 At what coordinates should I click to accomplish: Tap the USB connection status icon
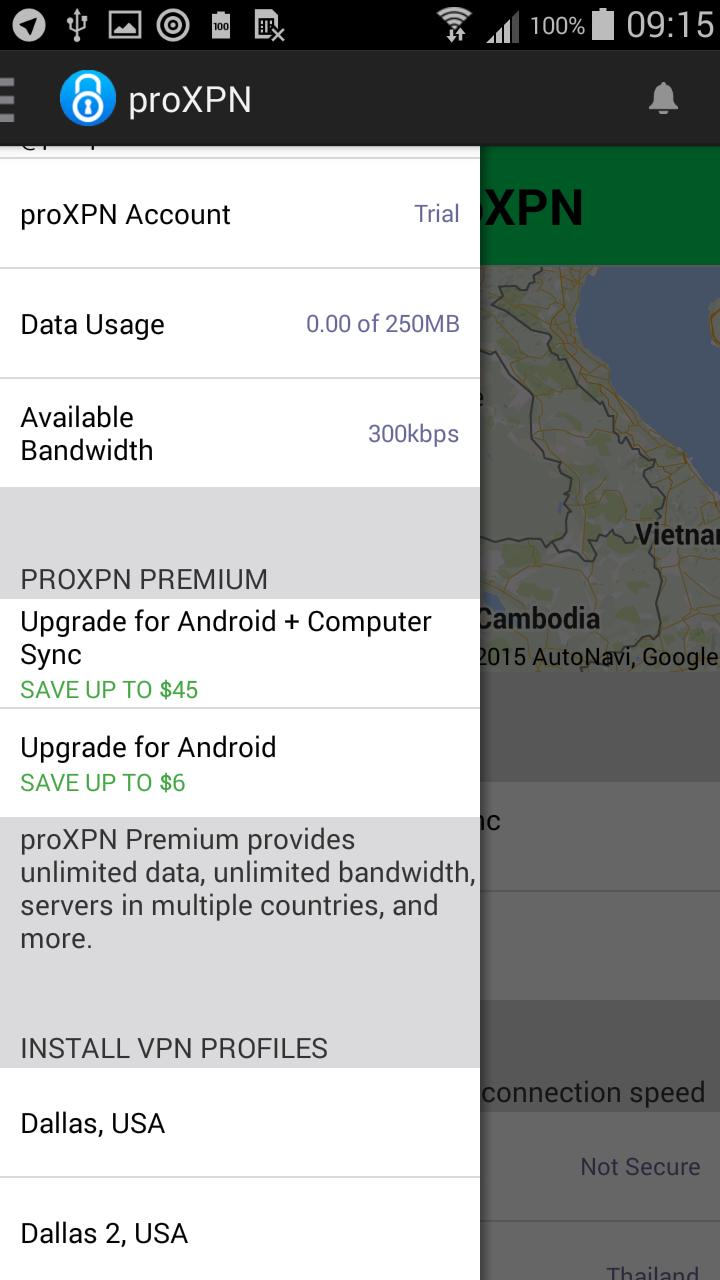coord(78,24)
